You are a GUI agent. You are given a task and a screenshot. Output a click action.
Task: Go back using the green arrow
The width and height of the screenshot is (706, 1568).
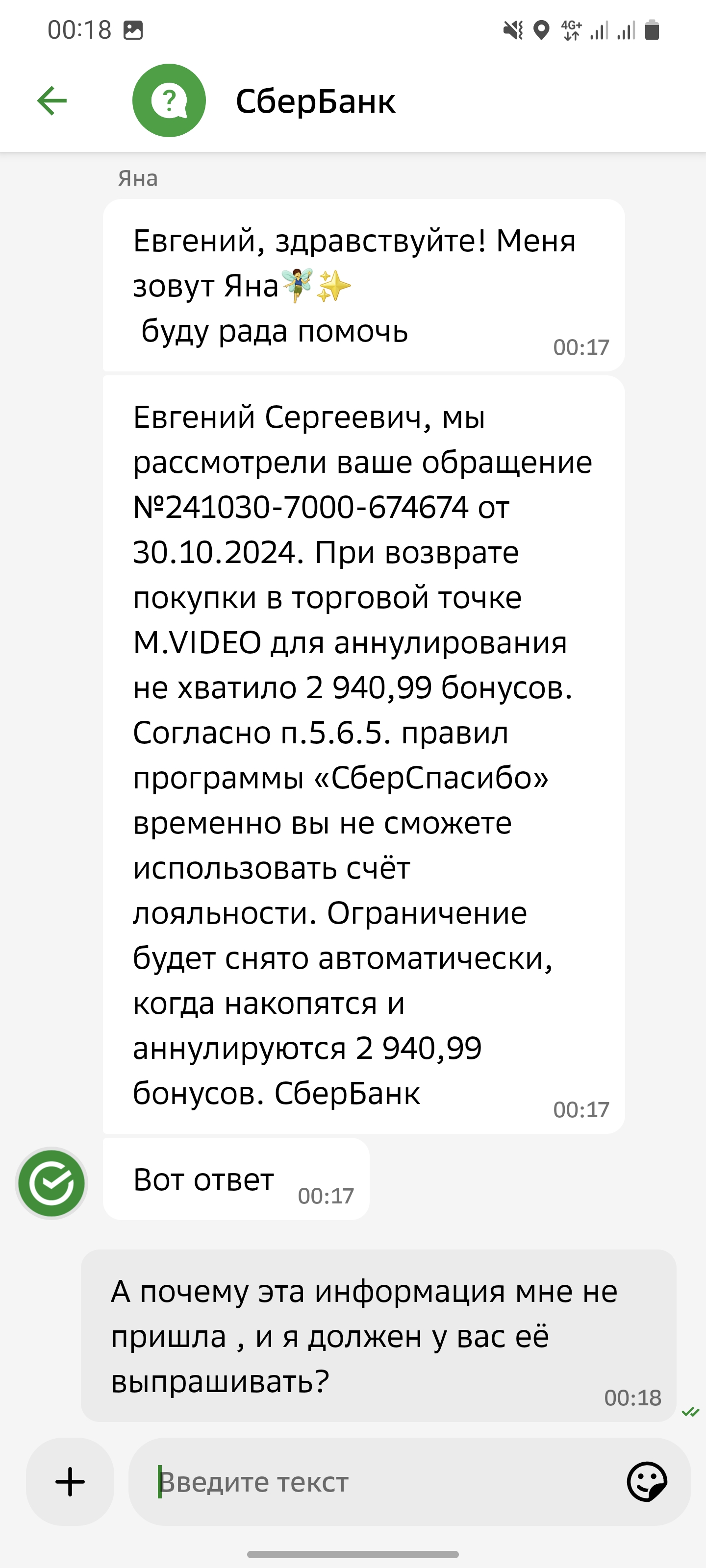pyautogui.click(x=52, y=100)
